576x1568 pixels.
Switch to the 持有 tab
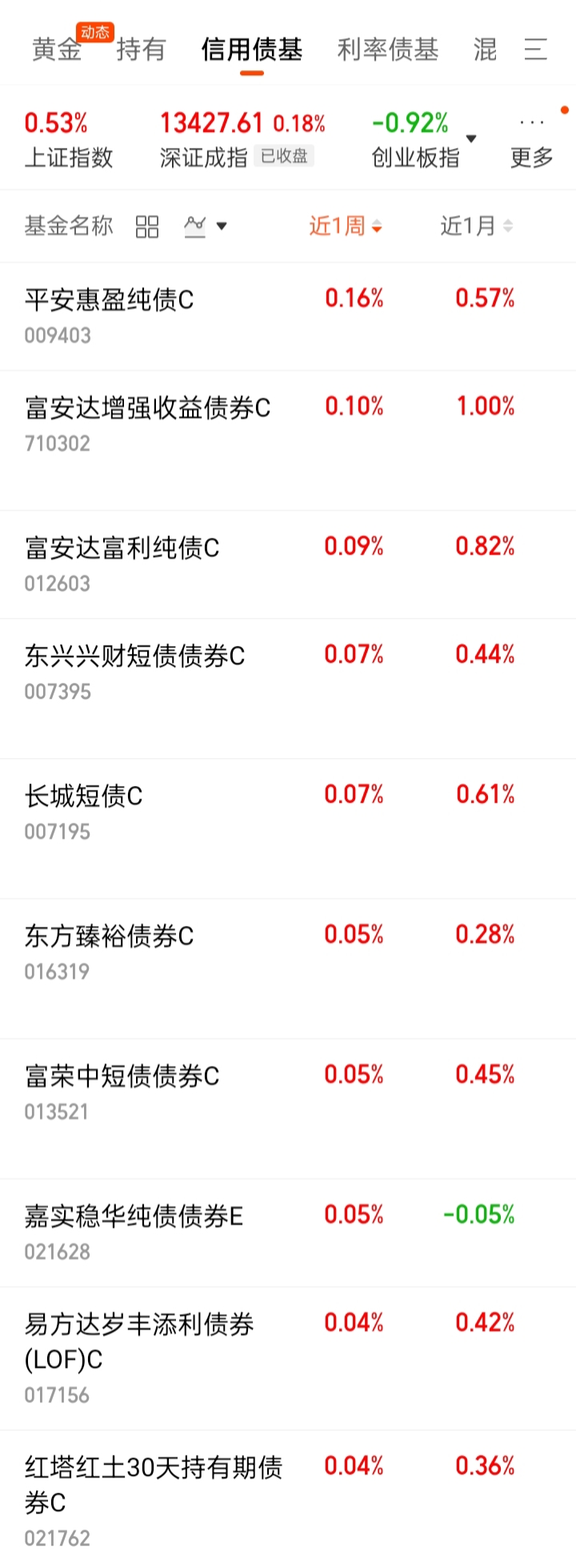pyautogui.click(x=141, y=50)
